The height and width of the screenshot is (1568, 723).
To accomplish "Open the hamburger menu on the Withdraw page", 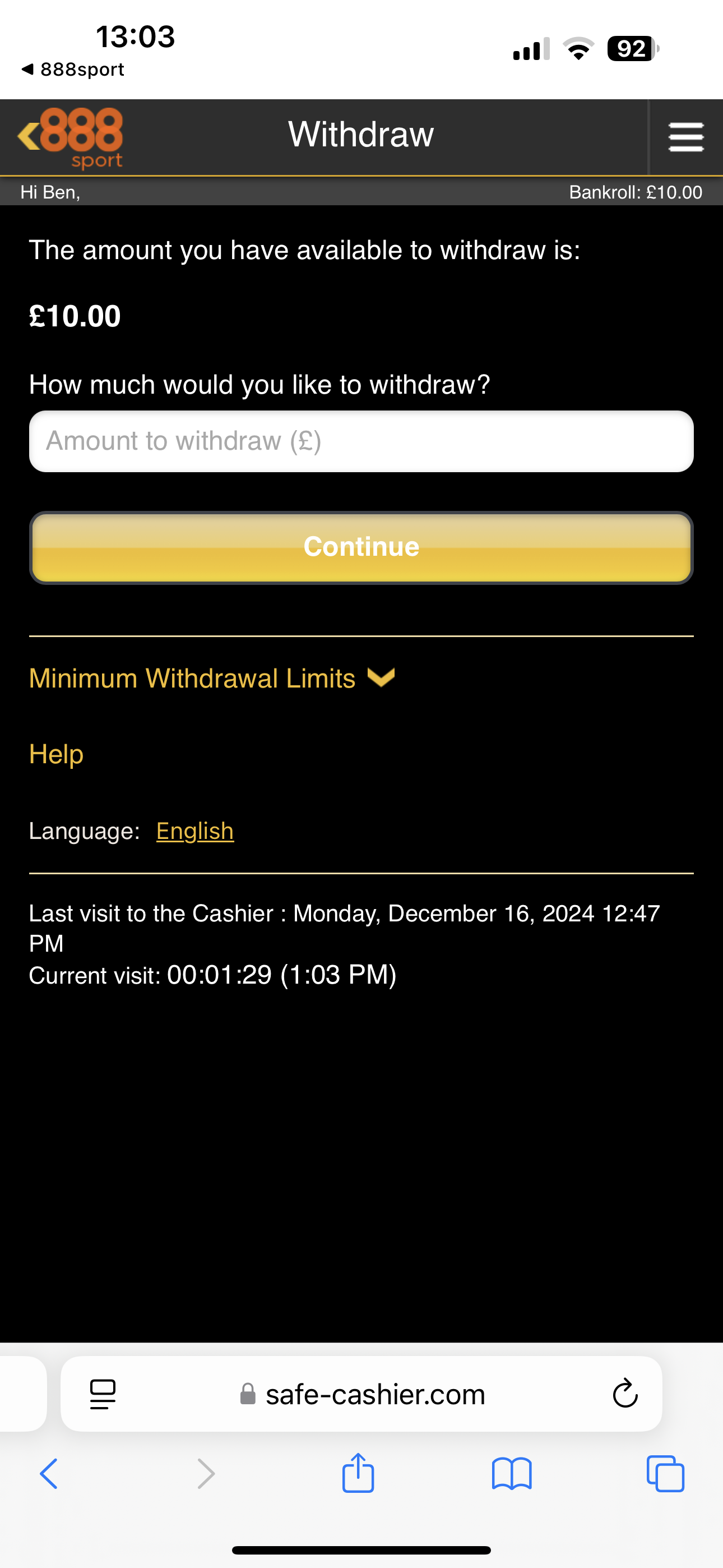I will coord(685,137).
